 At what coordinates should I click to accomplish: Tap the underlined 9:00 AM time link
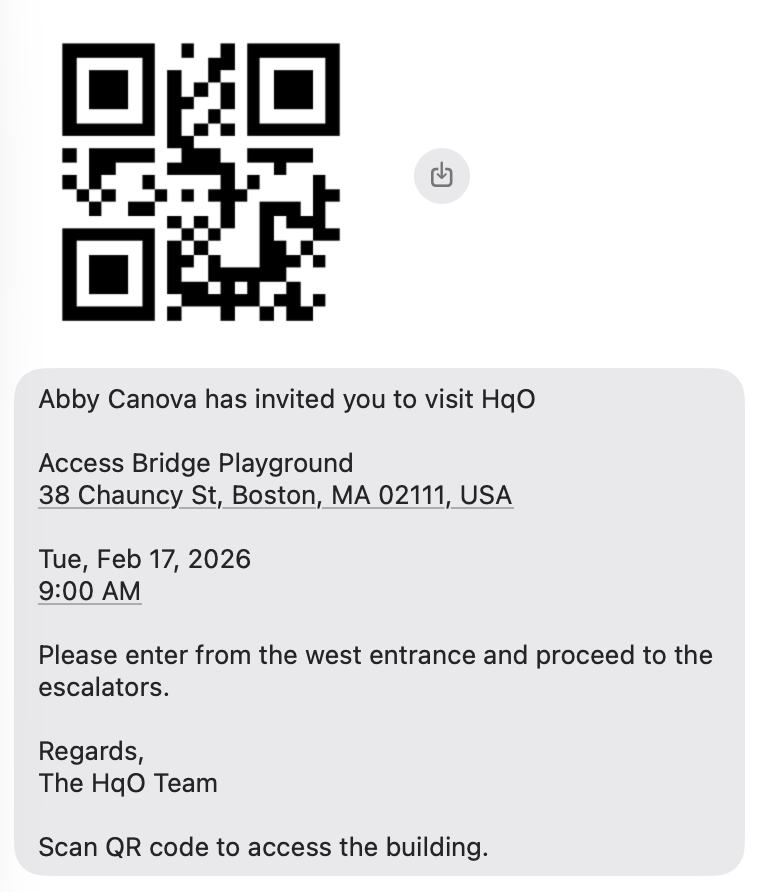tap(90, 591)
